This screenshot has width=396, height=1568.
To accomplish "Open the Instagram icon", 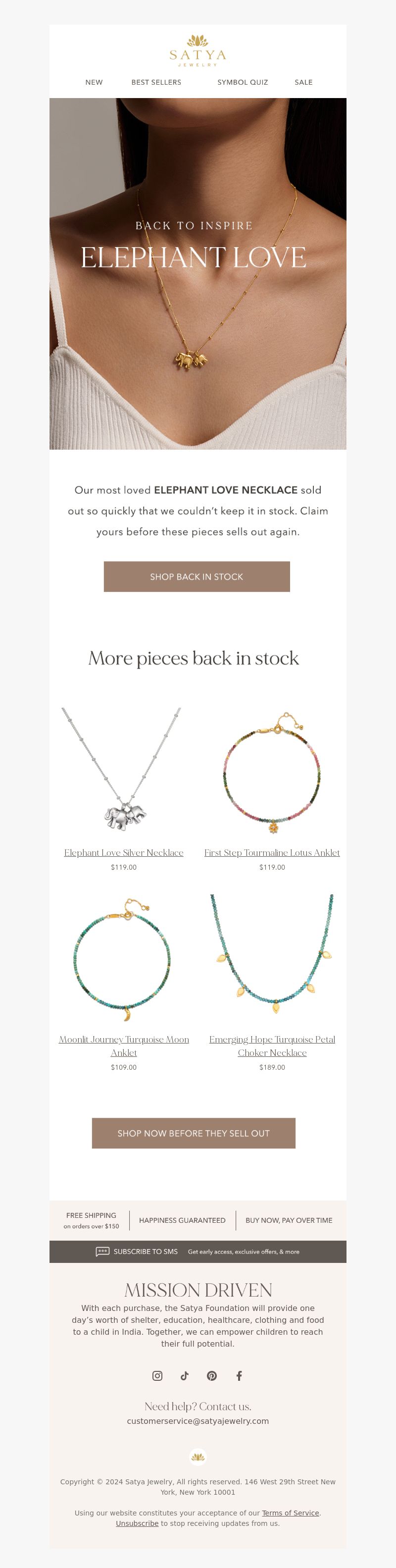I will (157, 1376).
